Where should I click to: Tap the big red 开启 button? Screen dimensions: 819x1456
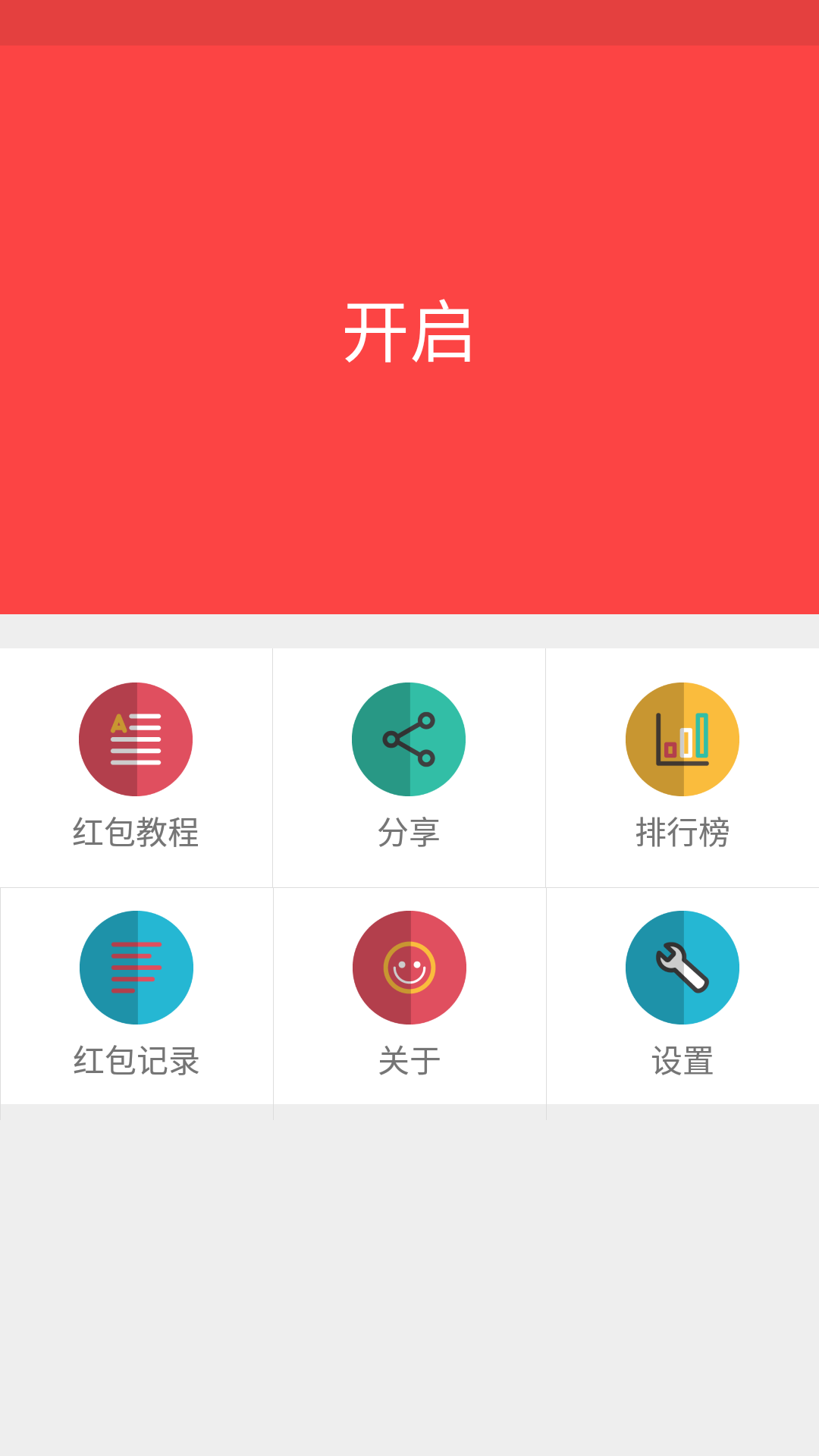(409, 331)
